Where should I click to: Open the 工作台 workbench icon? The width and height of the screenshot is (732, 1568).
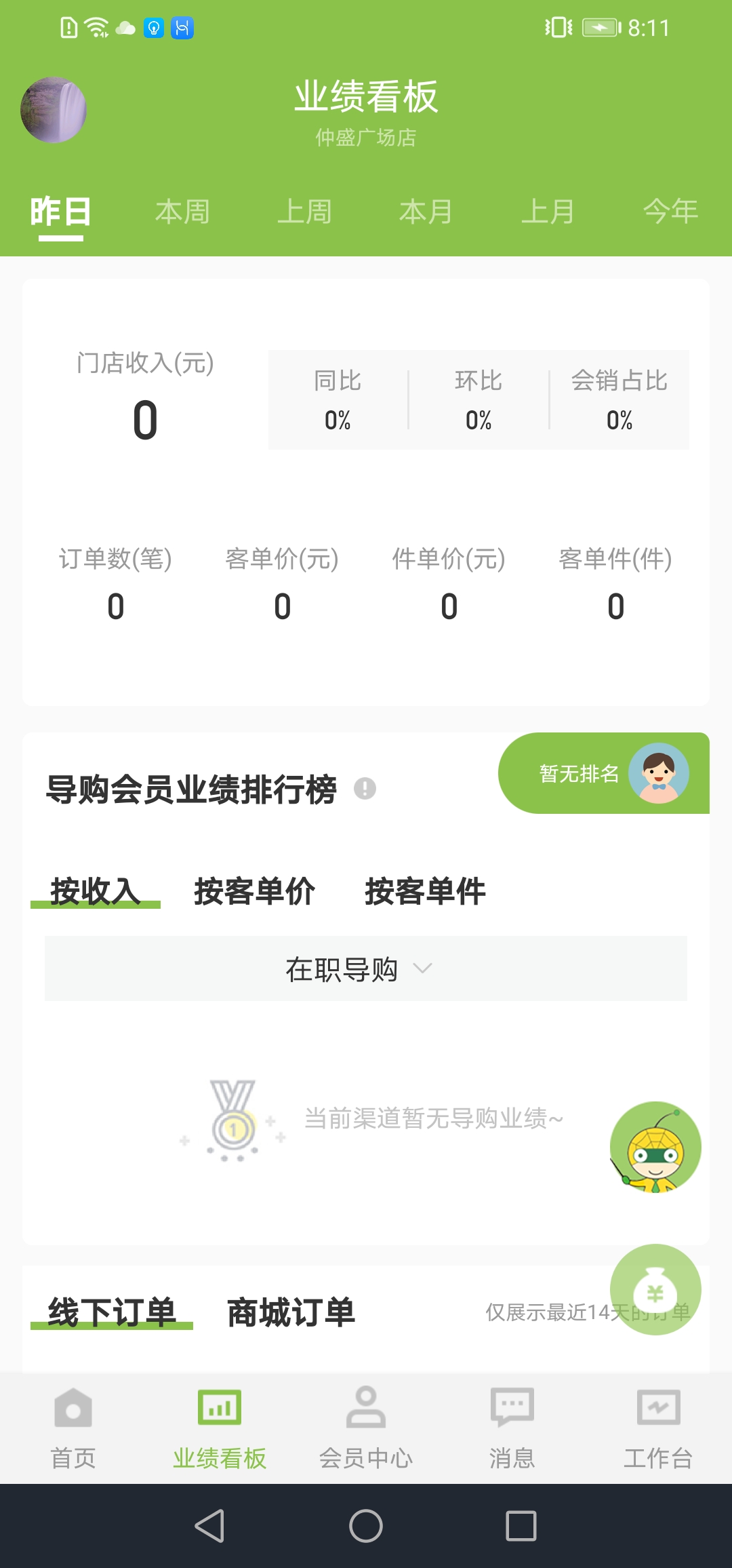click(x=658, y=1407)
